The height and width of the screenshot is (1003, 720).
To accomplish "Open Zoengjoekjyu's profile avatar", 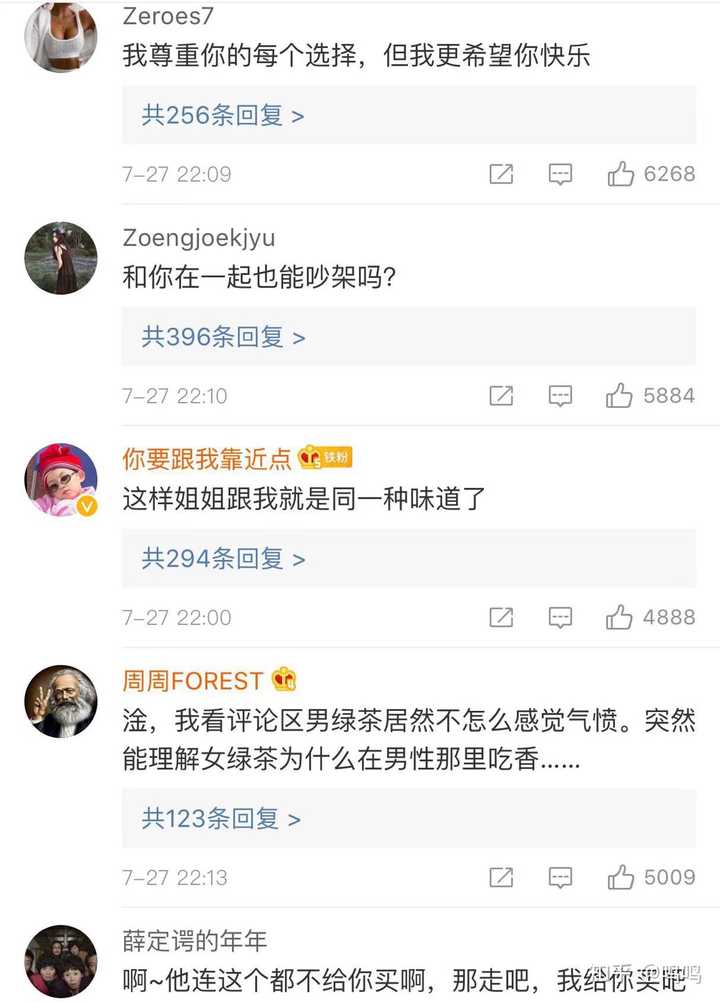I will [x=61, y=258].
